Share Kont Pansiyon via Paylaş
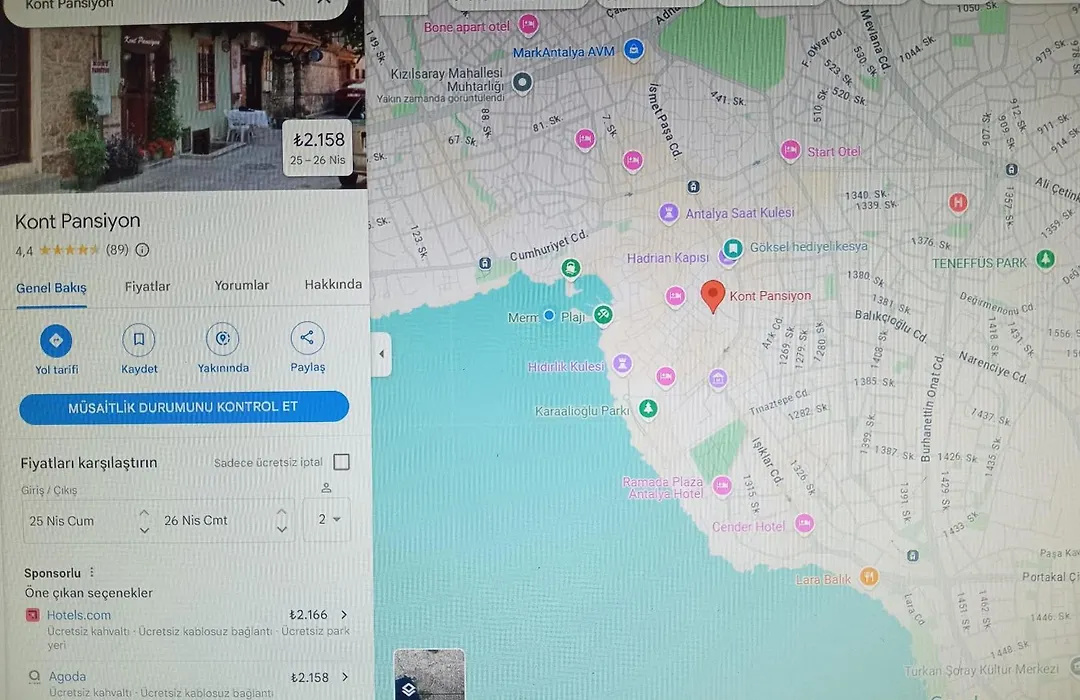The height and width of the screenshot is (700, 1080). [x=307, y=339]
